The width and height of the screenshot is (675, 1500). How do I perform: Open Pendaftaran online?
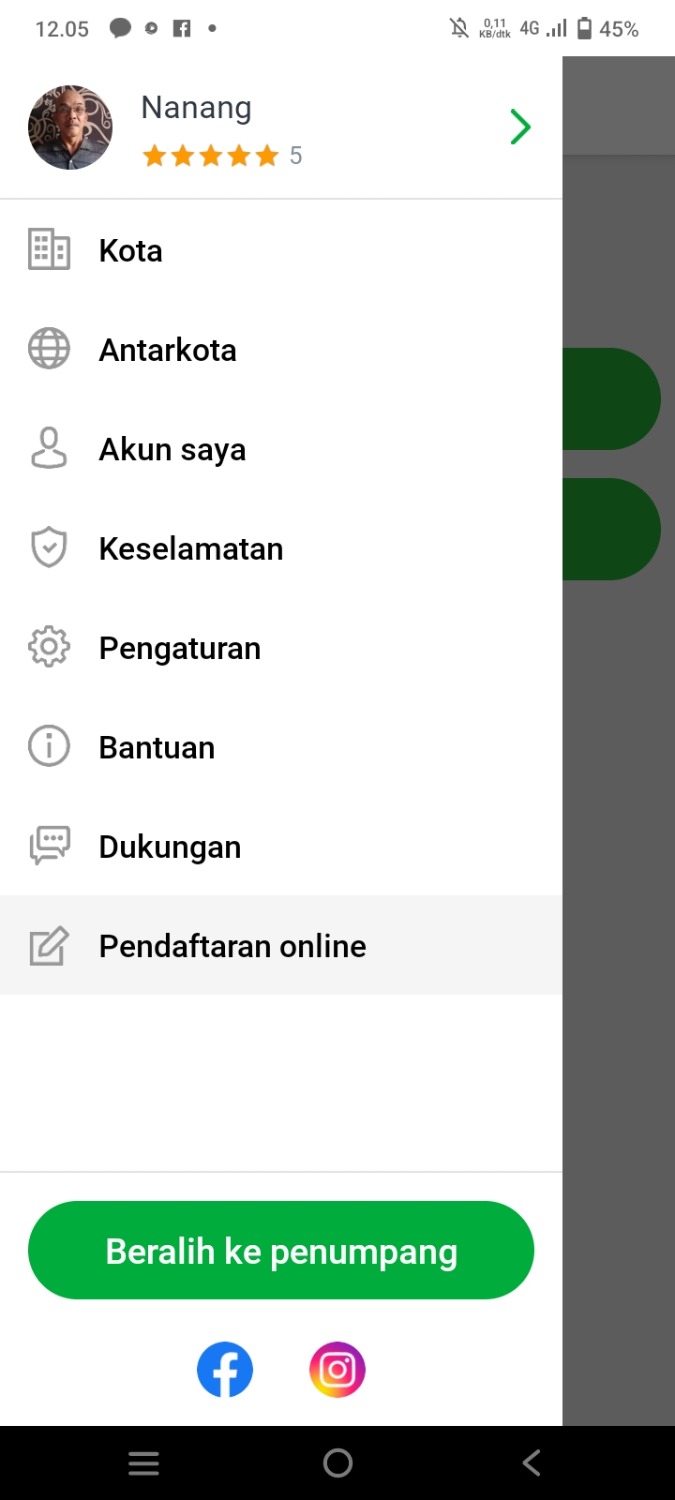[232, 946]
